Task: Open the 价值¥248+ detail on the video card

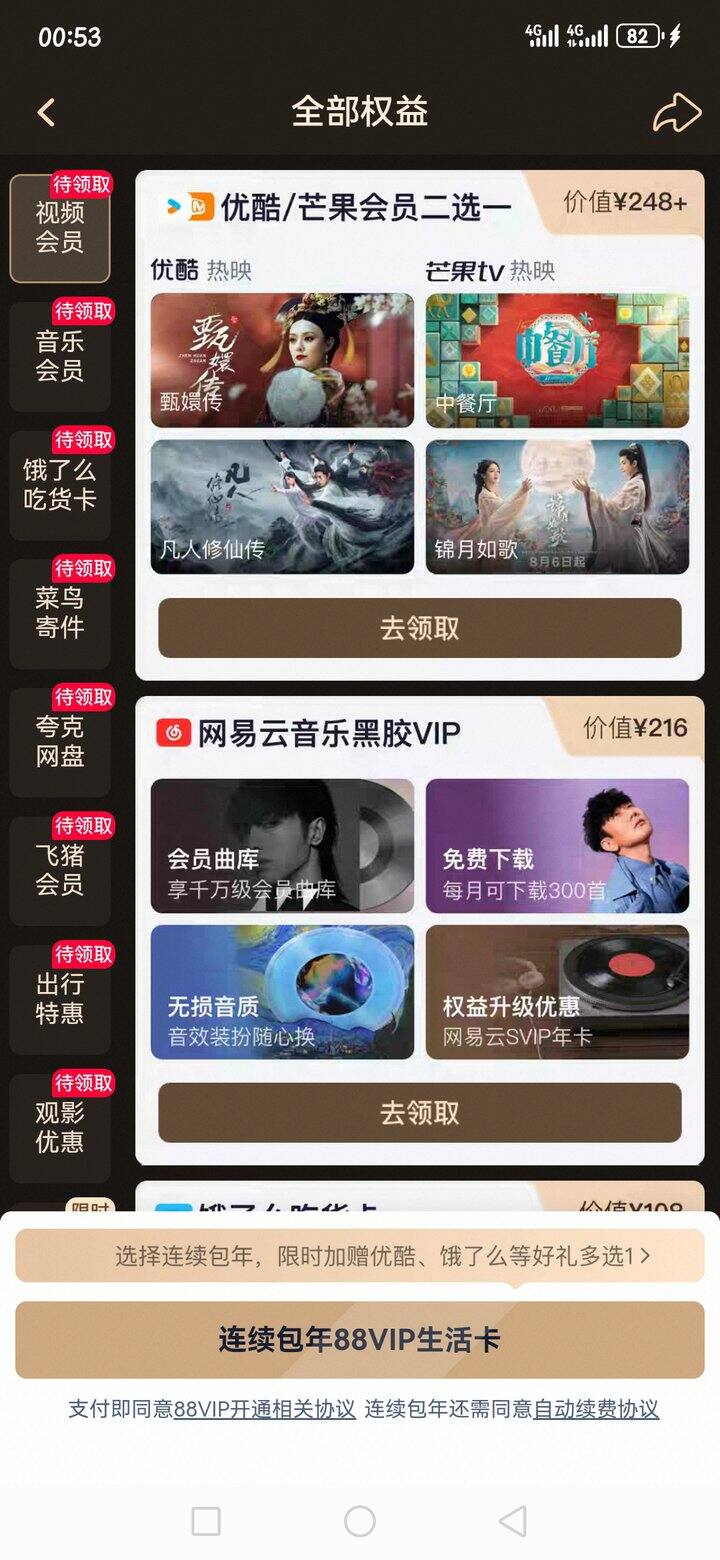Action: [x=627, y=199]
